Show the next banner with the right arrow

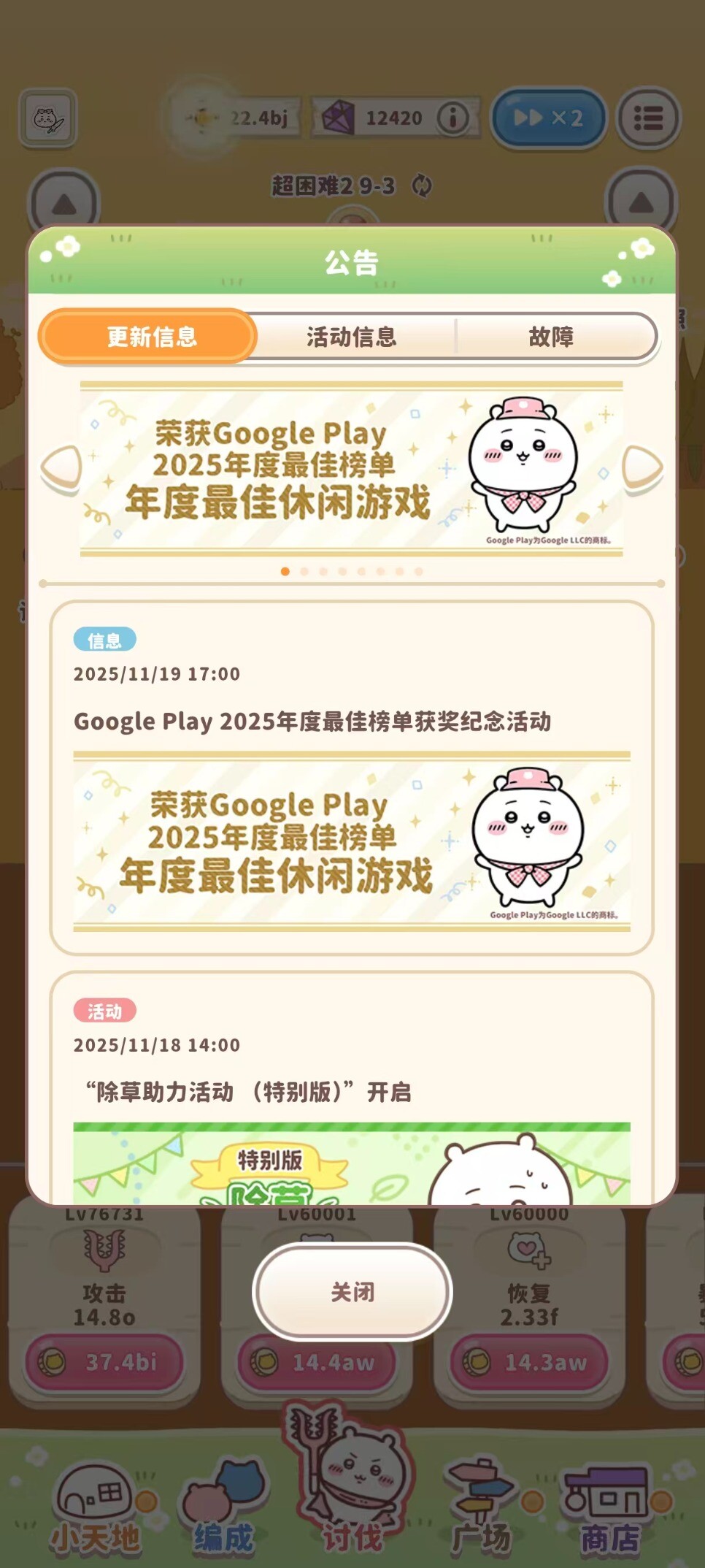pos(643,468)
